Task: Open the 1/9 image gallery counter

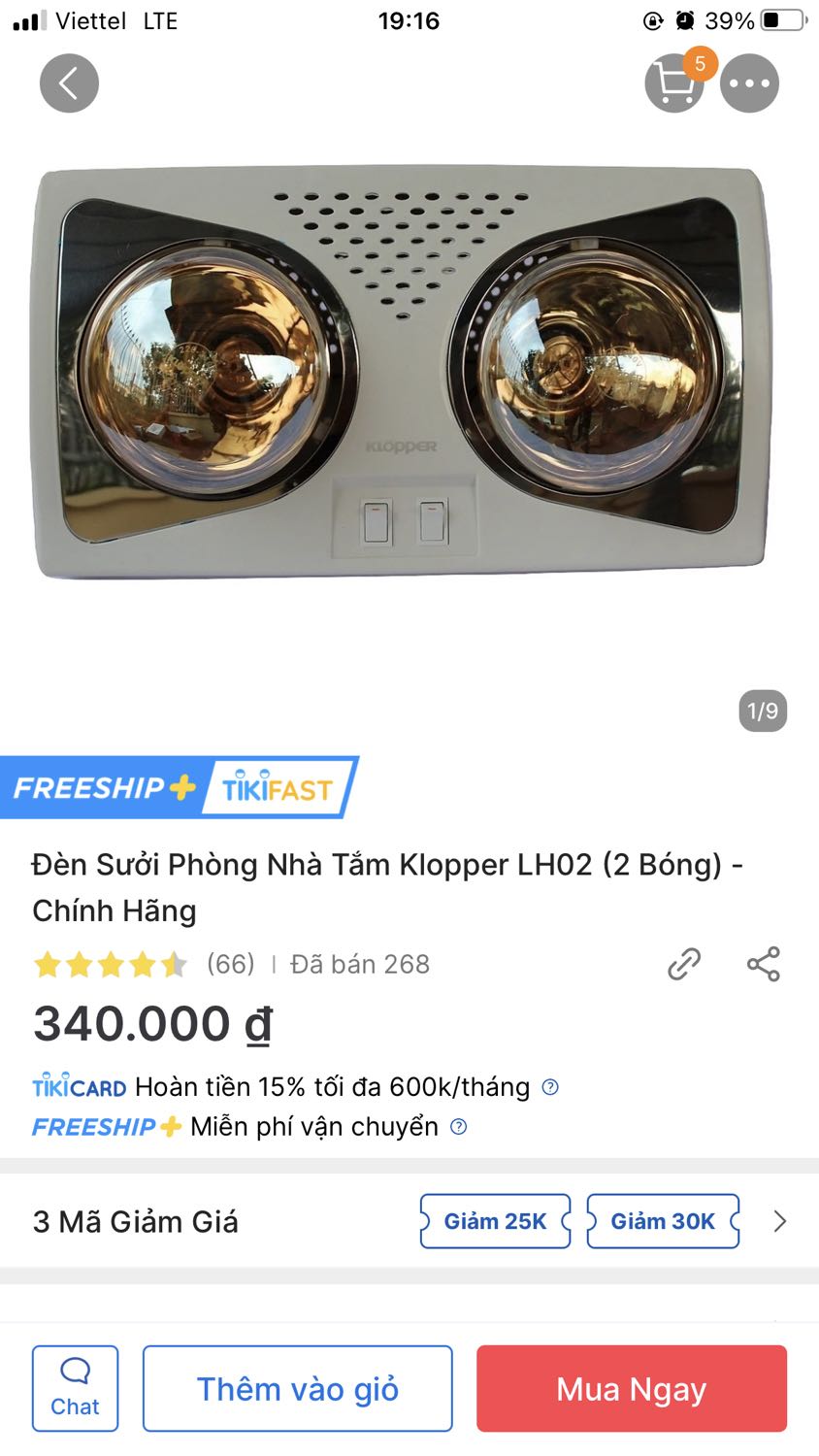Action: [763, 711]
